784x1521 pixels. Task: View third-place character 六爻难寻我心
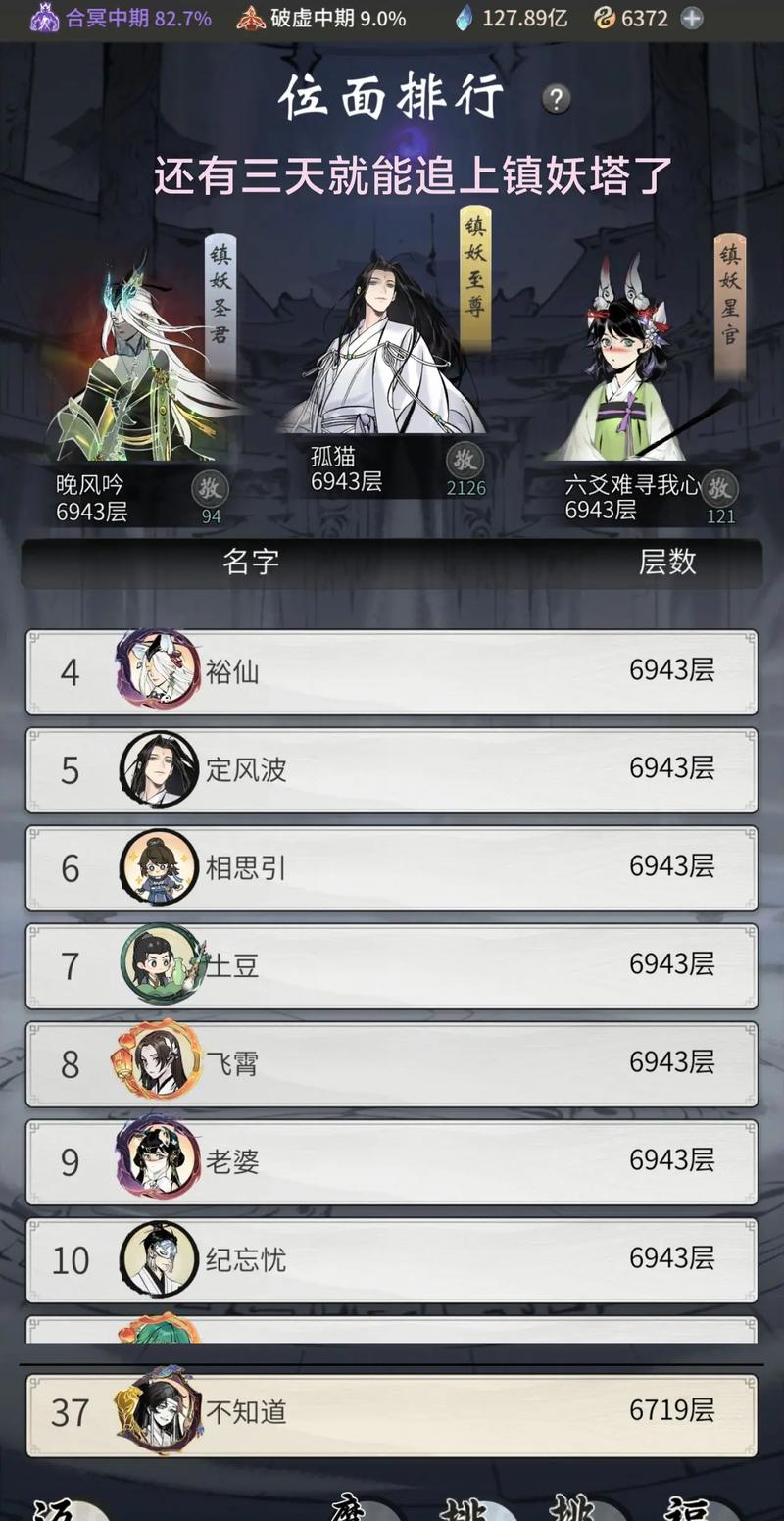click(x=627, y=372)
